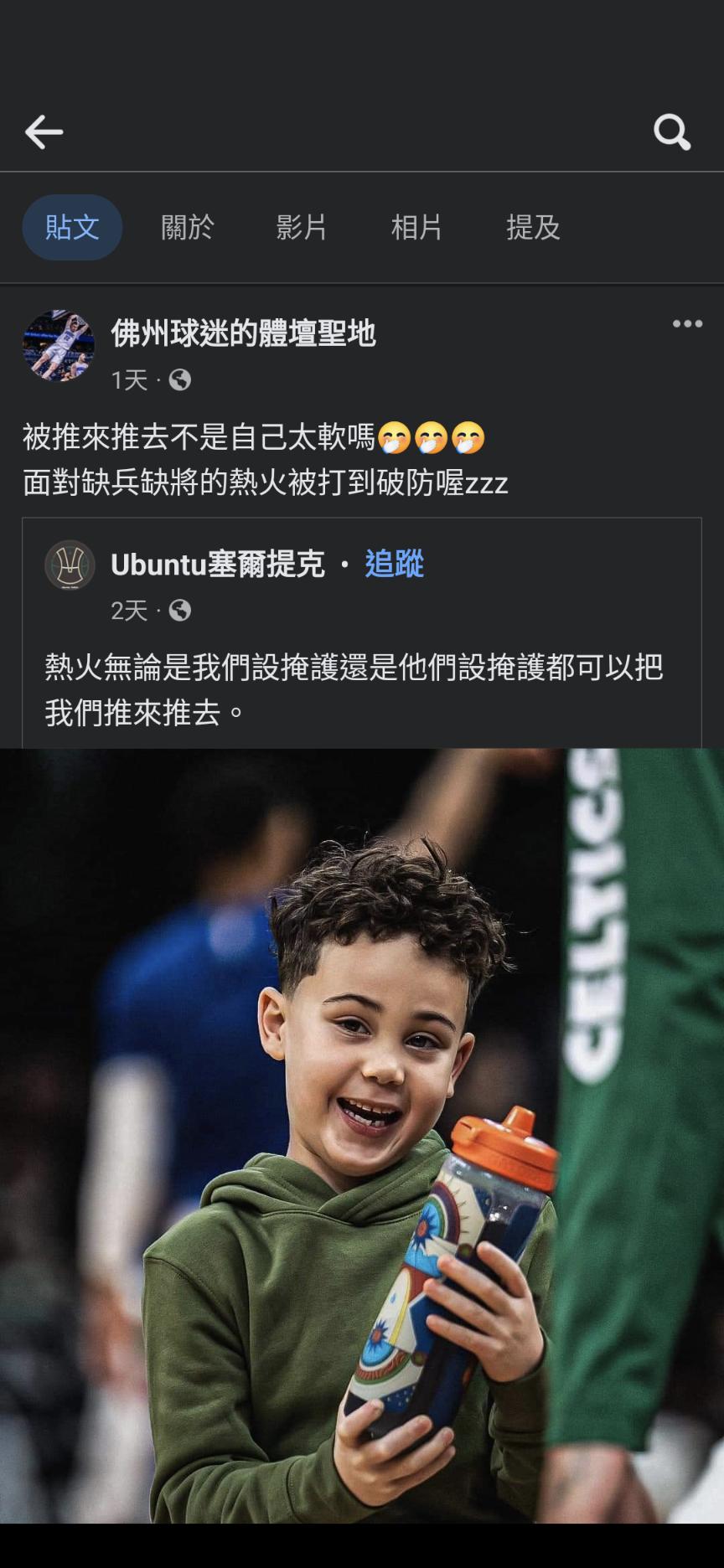Open the 佛州球迷的體壇聖地 page name
724x1568 pixels.
coord(243,333)
